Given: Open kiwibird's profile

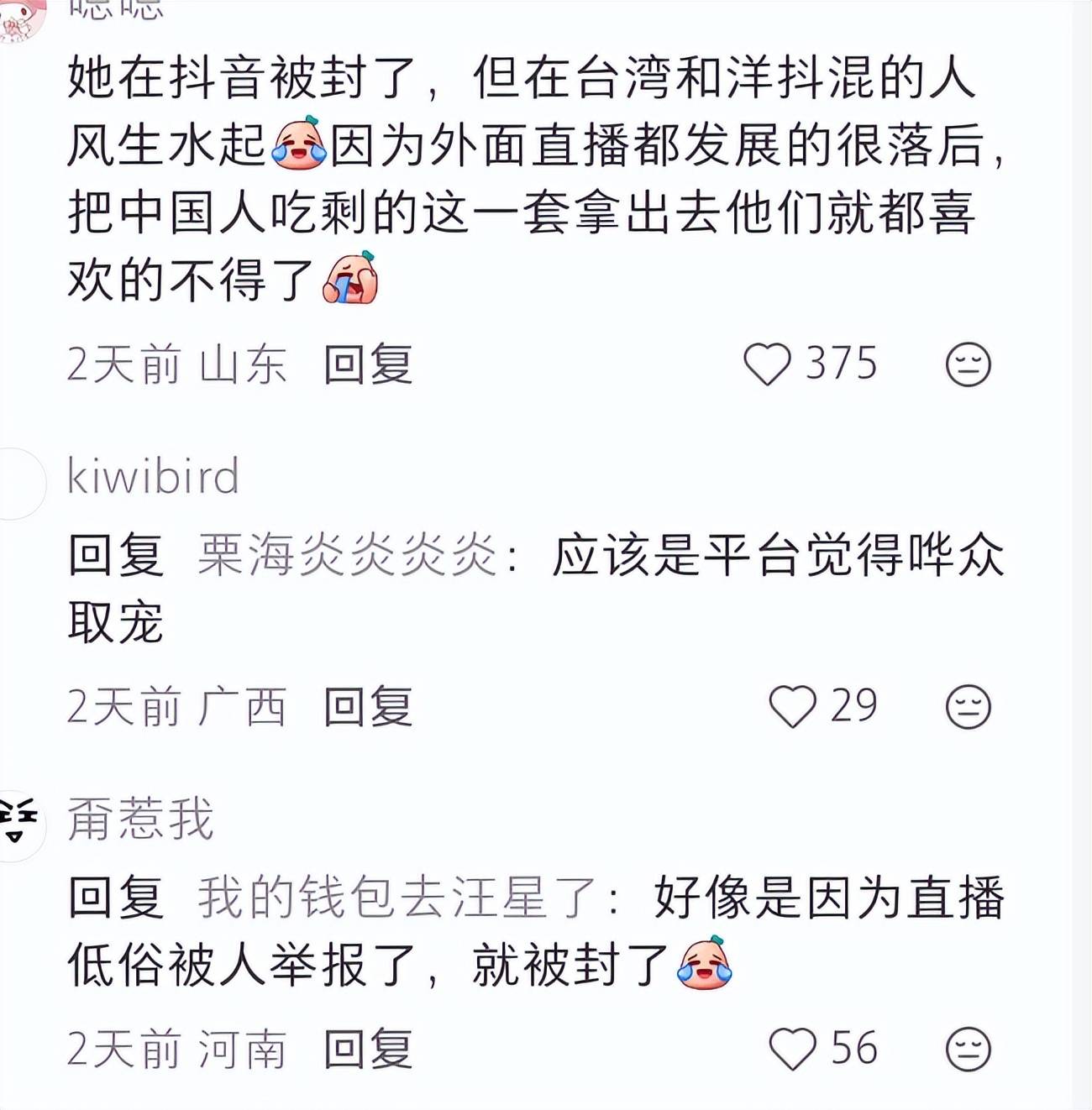Looking at the screenshot, I should (x=153, y=476).
